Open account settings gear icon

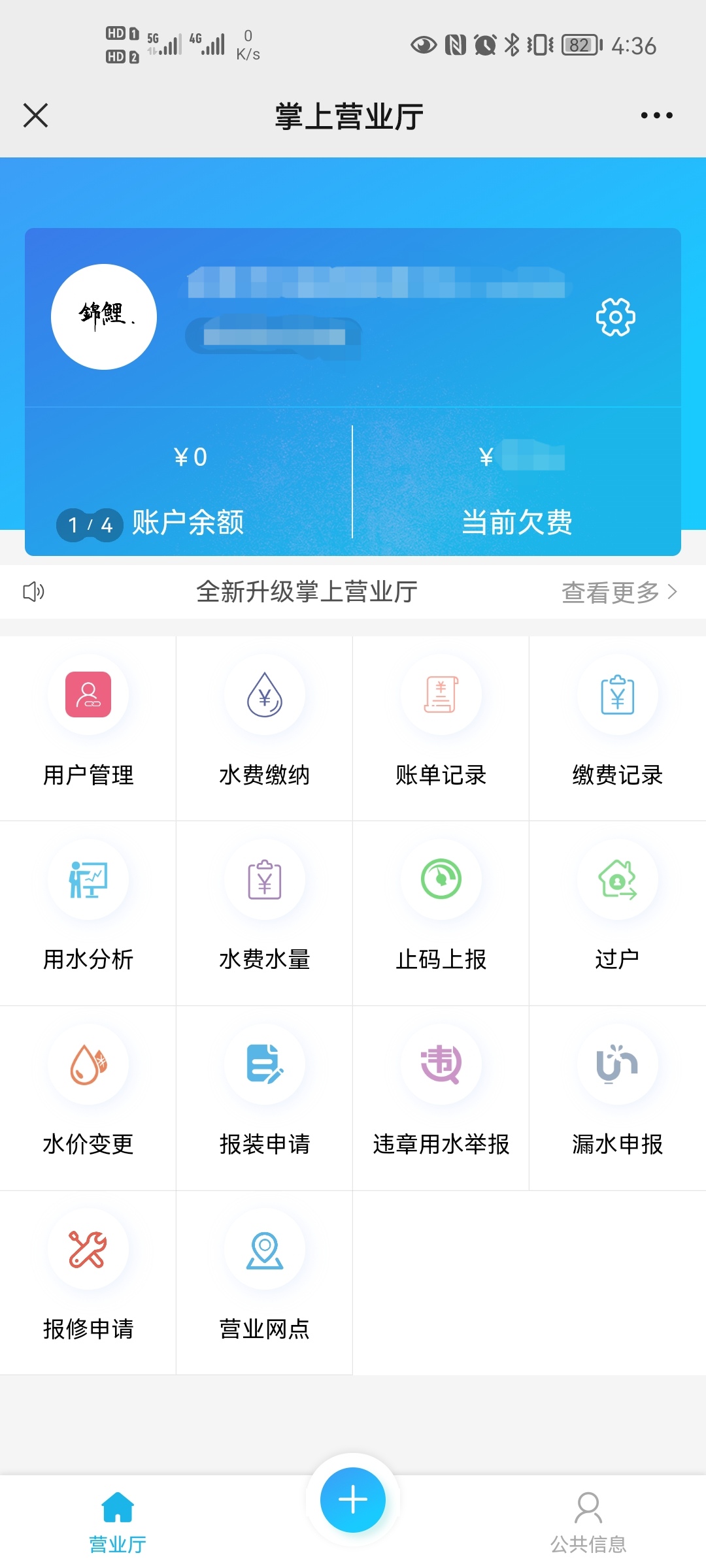coord(615,318)
